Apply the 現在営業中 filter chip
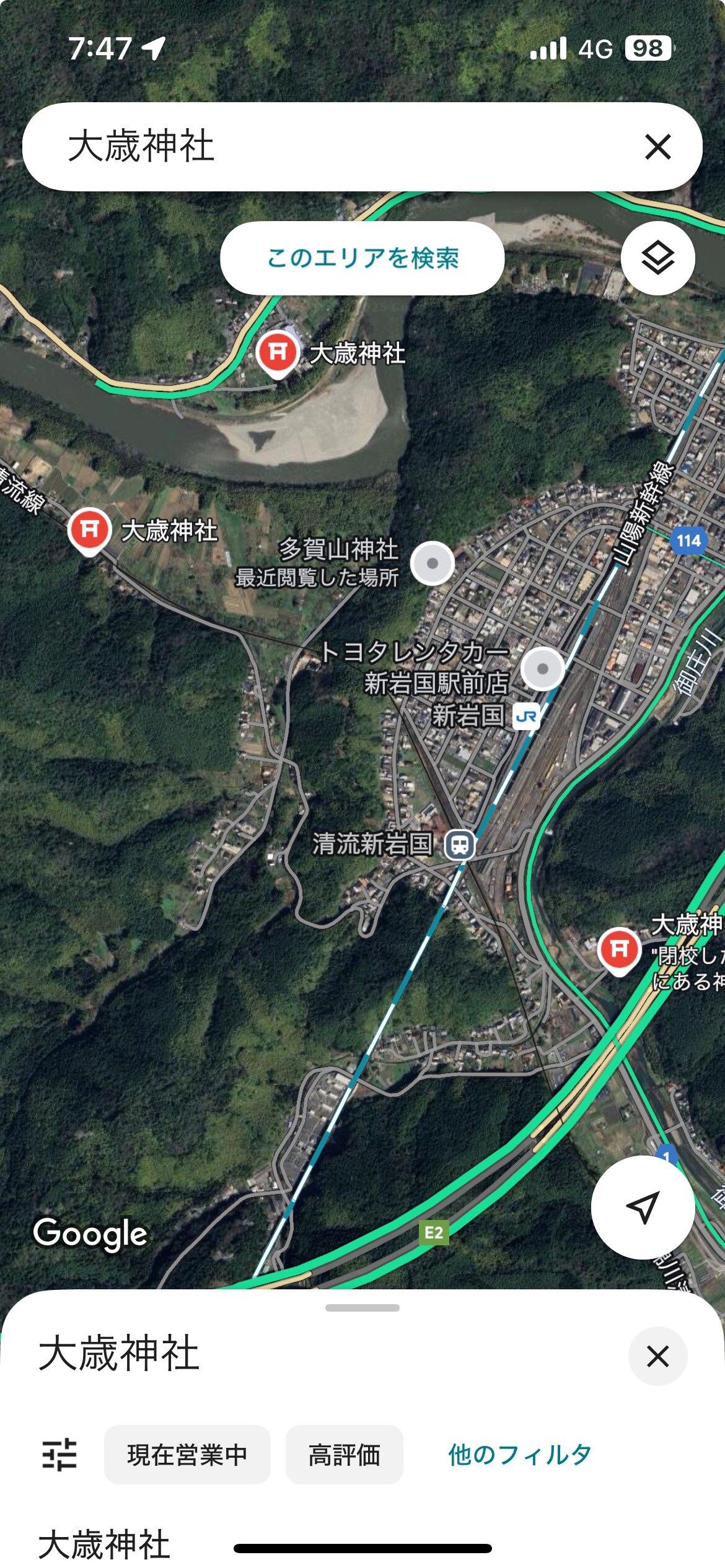Viewport: 725px width, 1568px height. (x=187, y=1455)
